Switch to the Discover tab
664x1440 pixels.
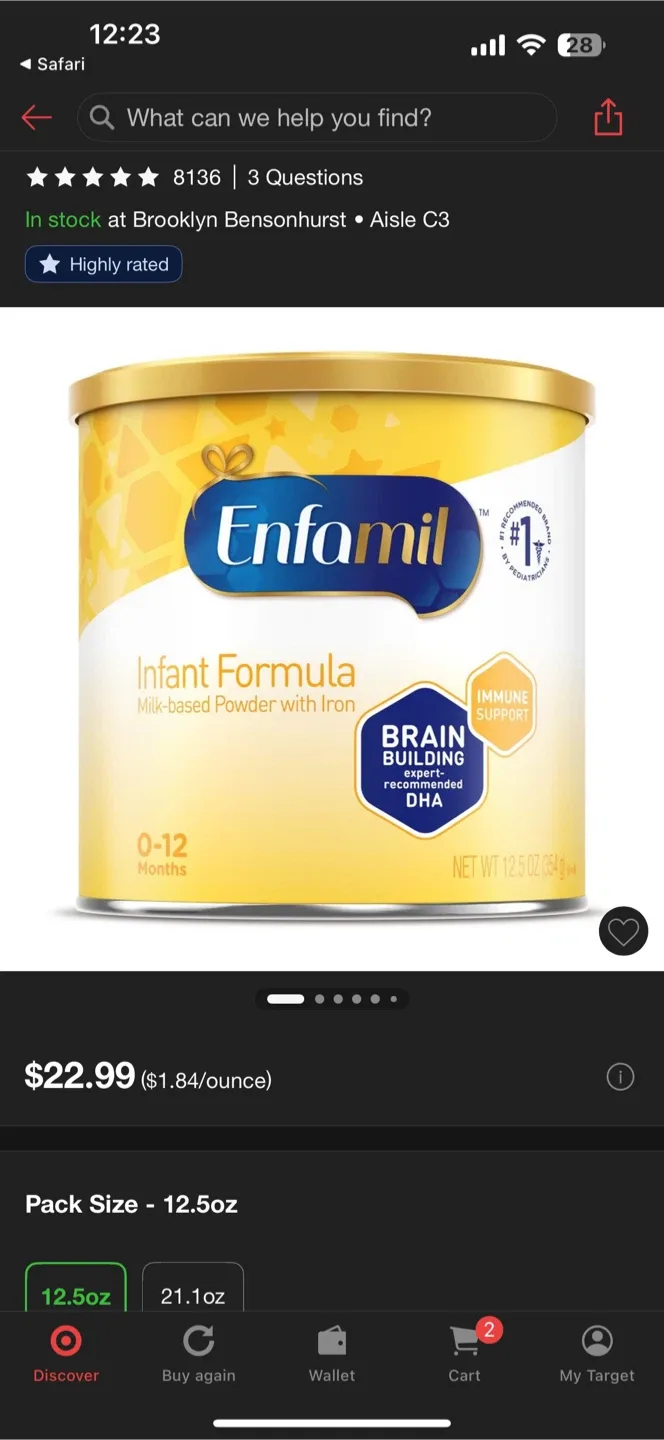66,1353
